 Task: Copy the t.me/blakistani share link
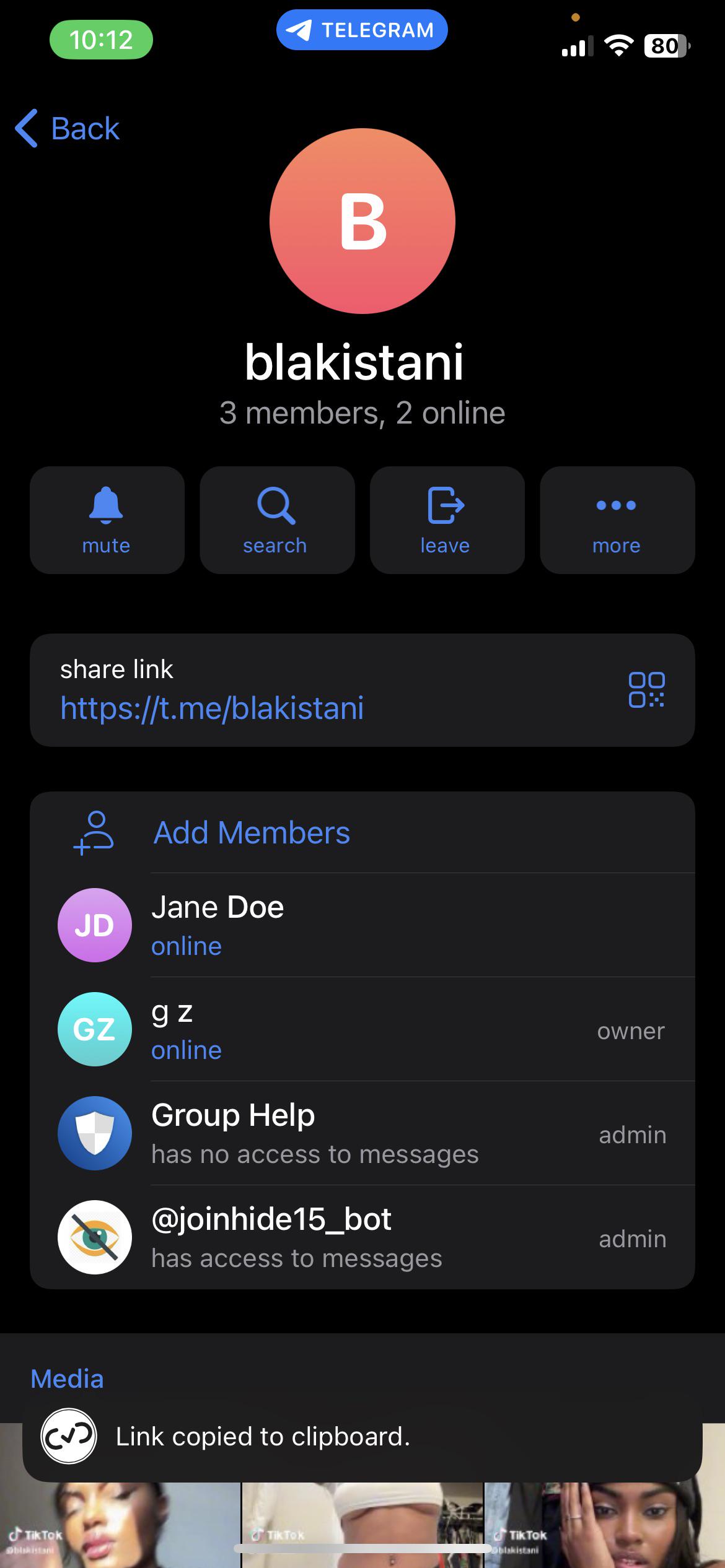(x=212, y=708)
